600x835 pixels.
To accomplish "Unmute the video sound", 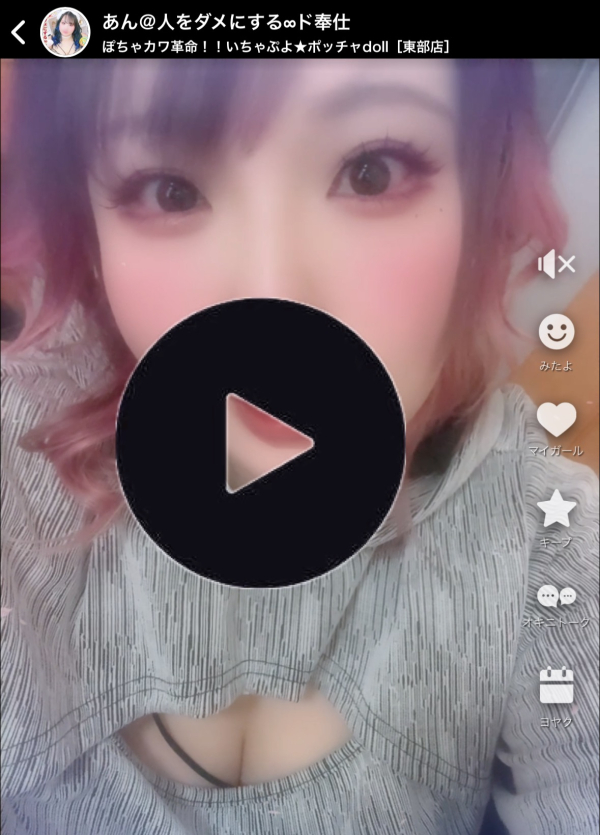I will click(x=556, y=264).
